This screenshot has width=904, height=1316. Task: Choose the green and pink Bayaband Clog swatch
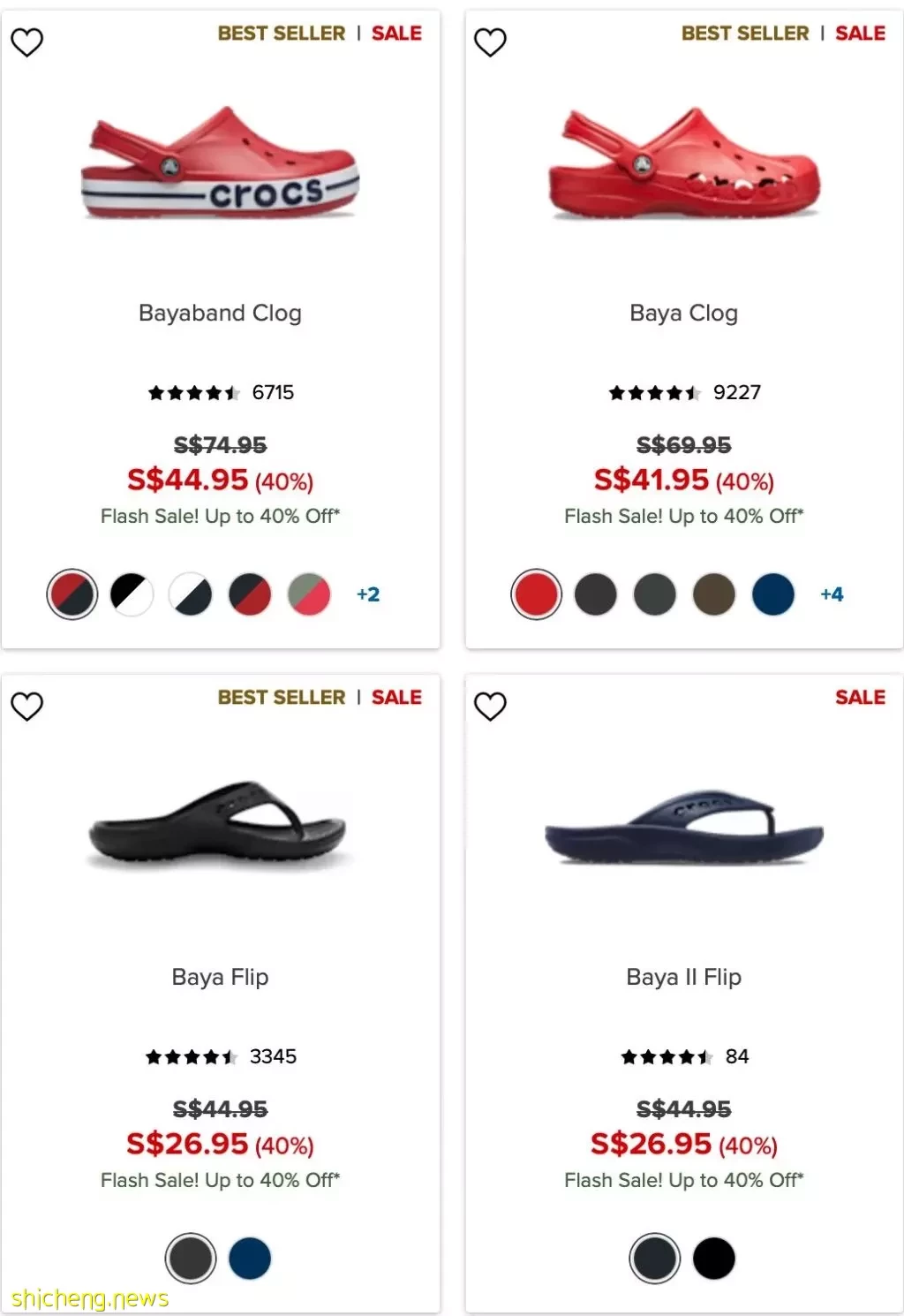tap(309, 594)
